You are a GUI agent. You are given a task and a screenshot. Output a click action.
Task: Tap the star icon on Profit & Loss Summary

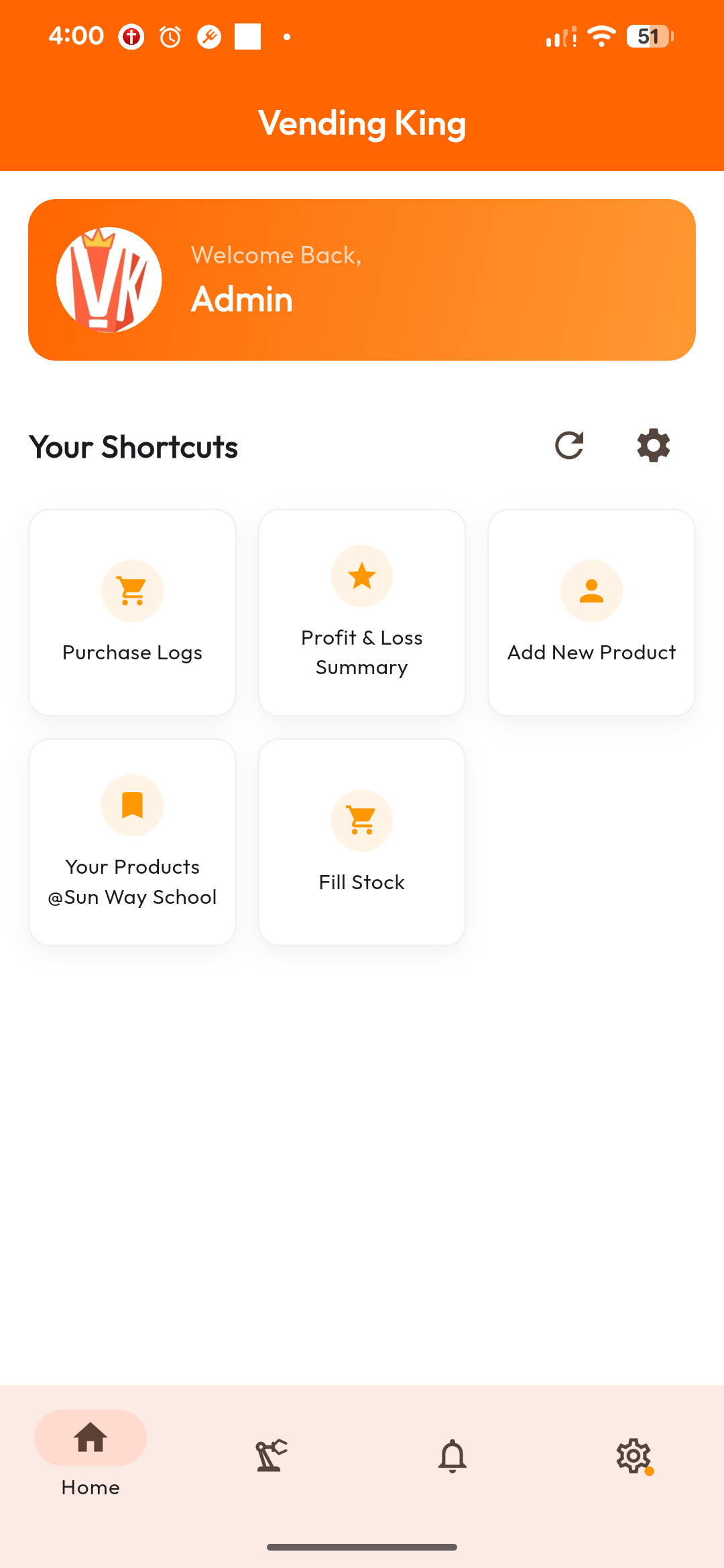point(361,575)
